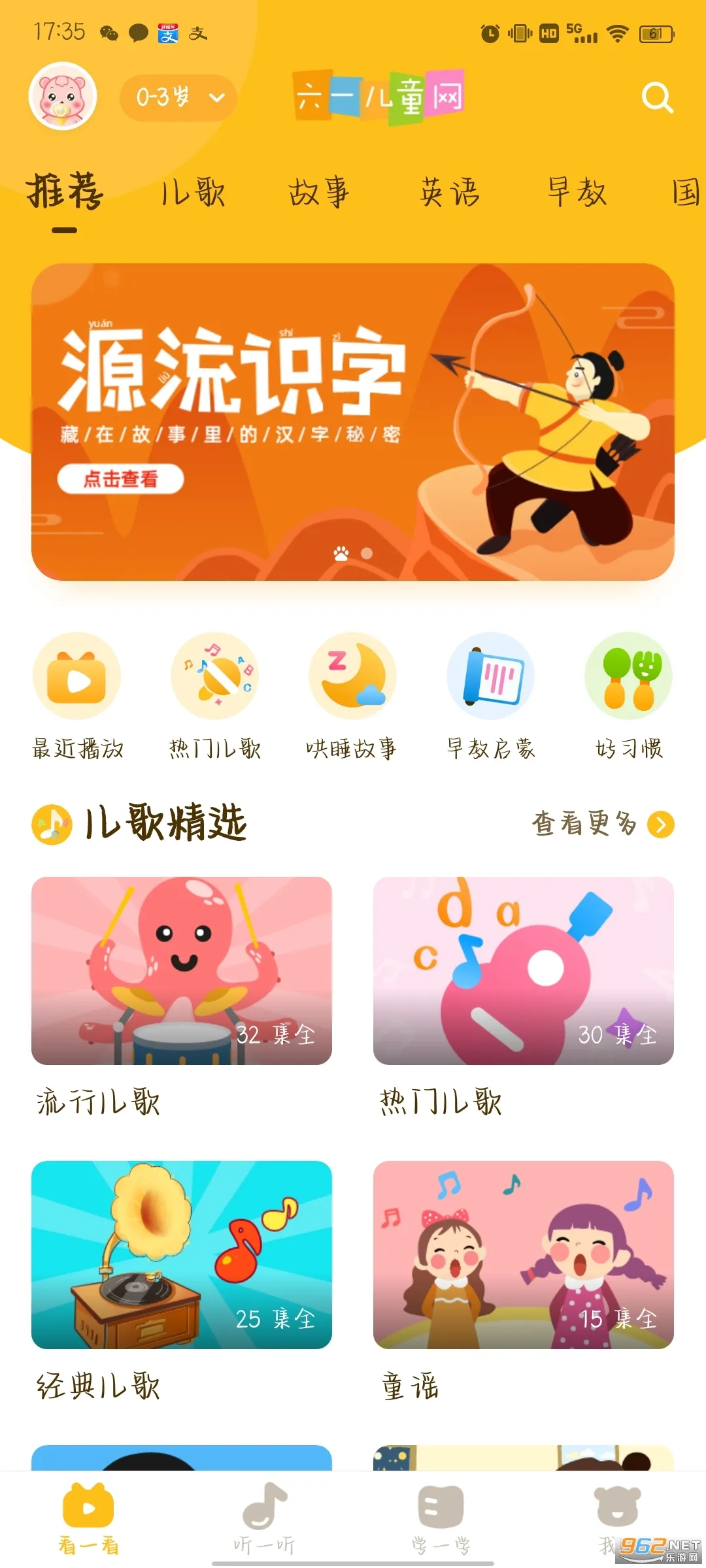The image size is (706, 1568).
Task: Switch to the 早教 top tab
Action: pyautogui.click(x=577, y=193)
